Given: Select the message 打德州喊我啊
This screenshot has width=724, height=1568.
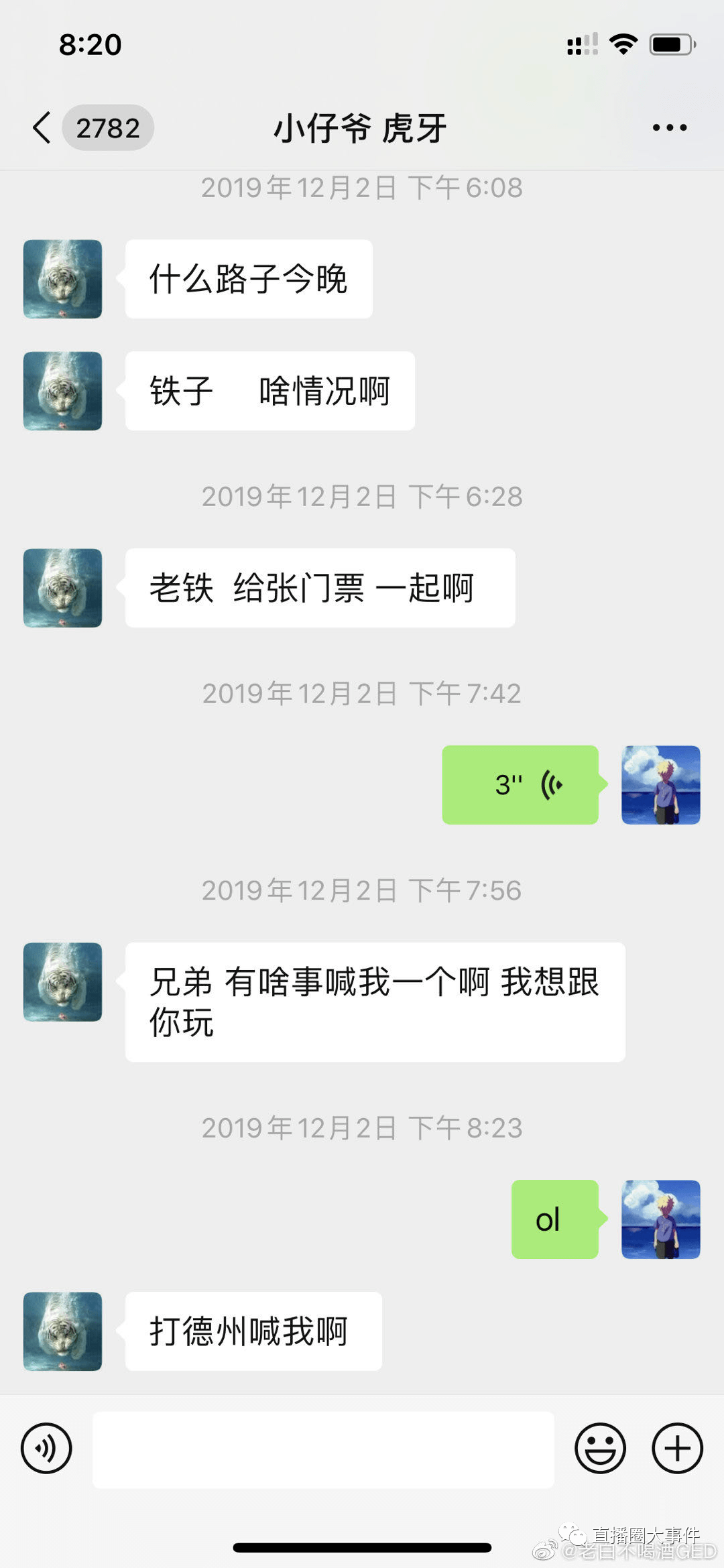Looking at the screenshot, I should [253, 1331].
